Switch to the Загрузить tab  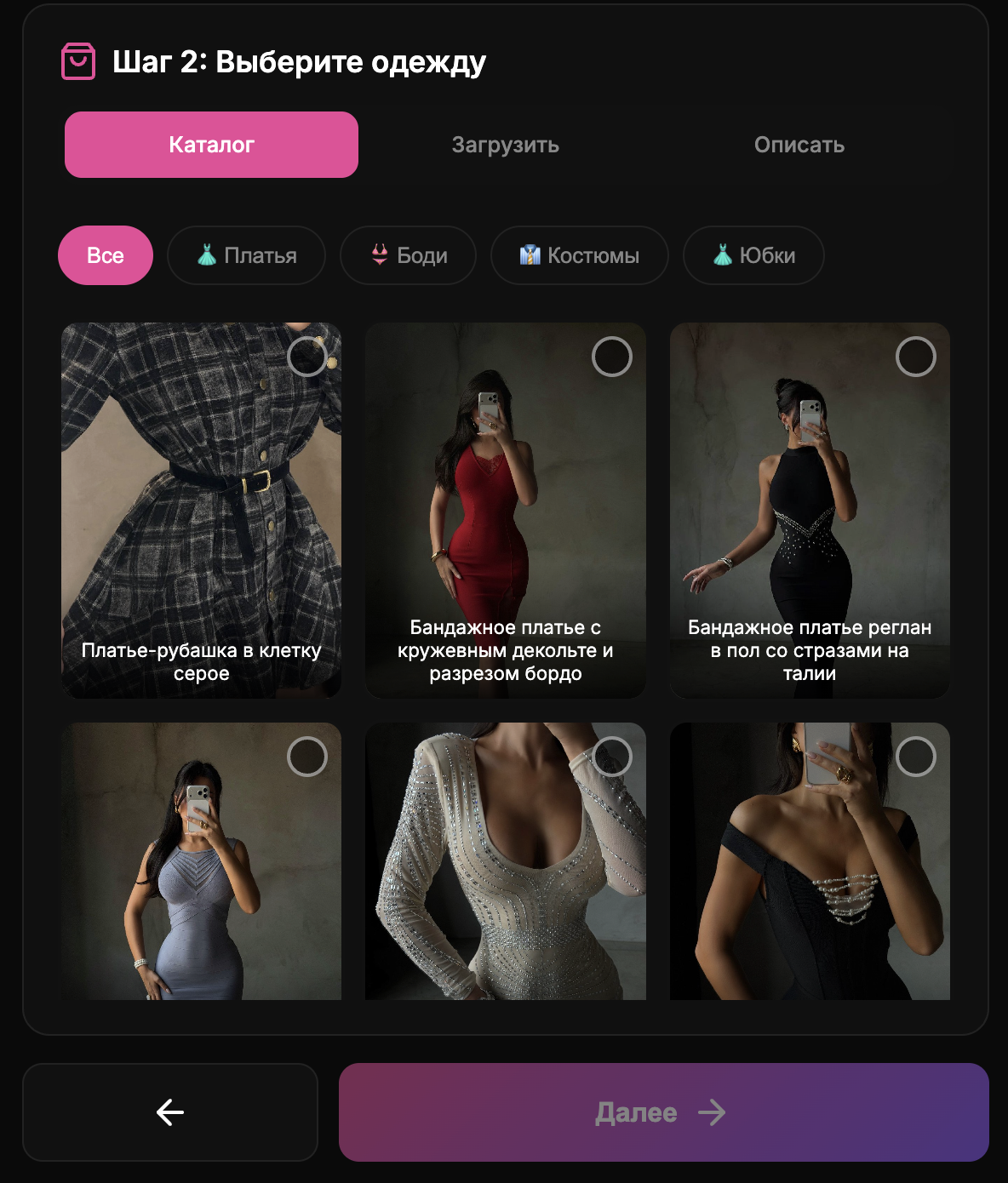tap(505, 145)
